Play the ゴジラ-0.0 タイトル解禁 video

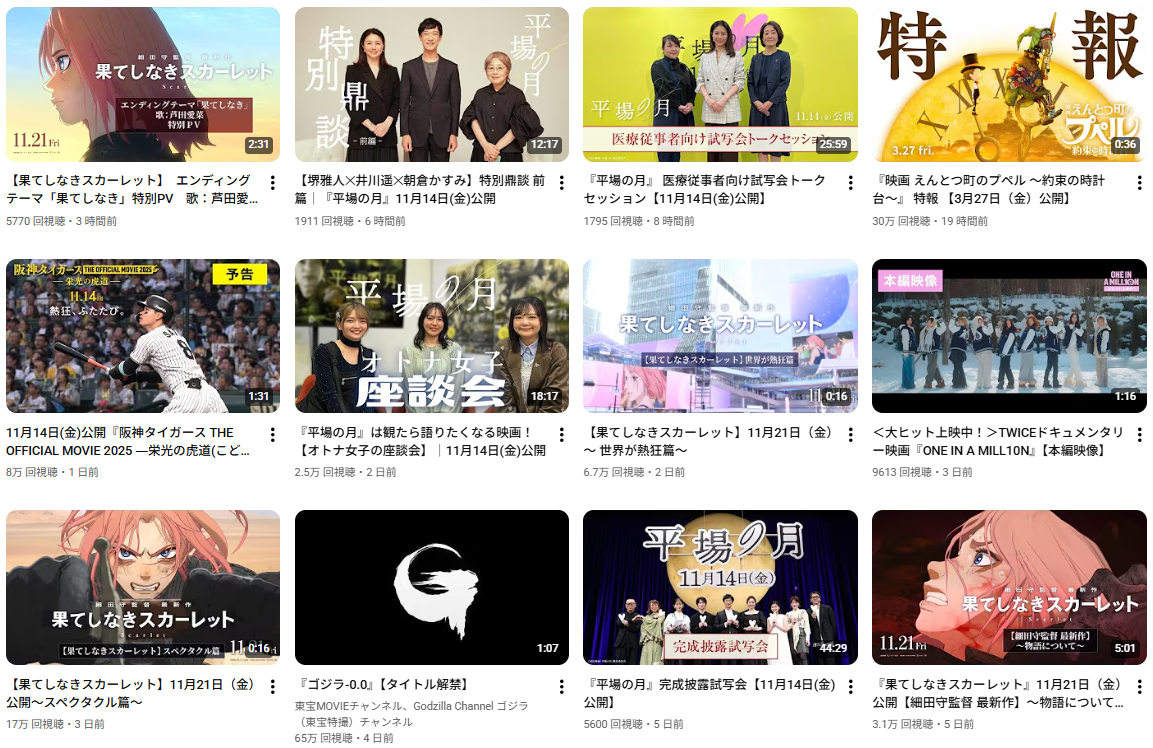[x=431, y=588]
